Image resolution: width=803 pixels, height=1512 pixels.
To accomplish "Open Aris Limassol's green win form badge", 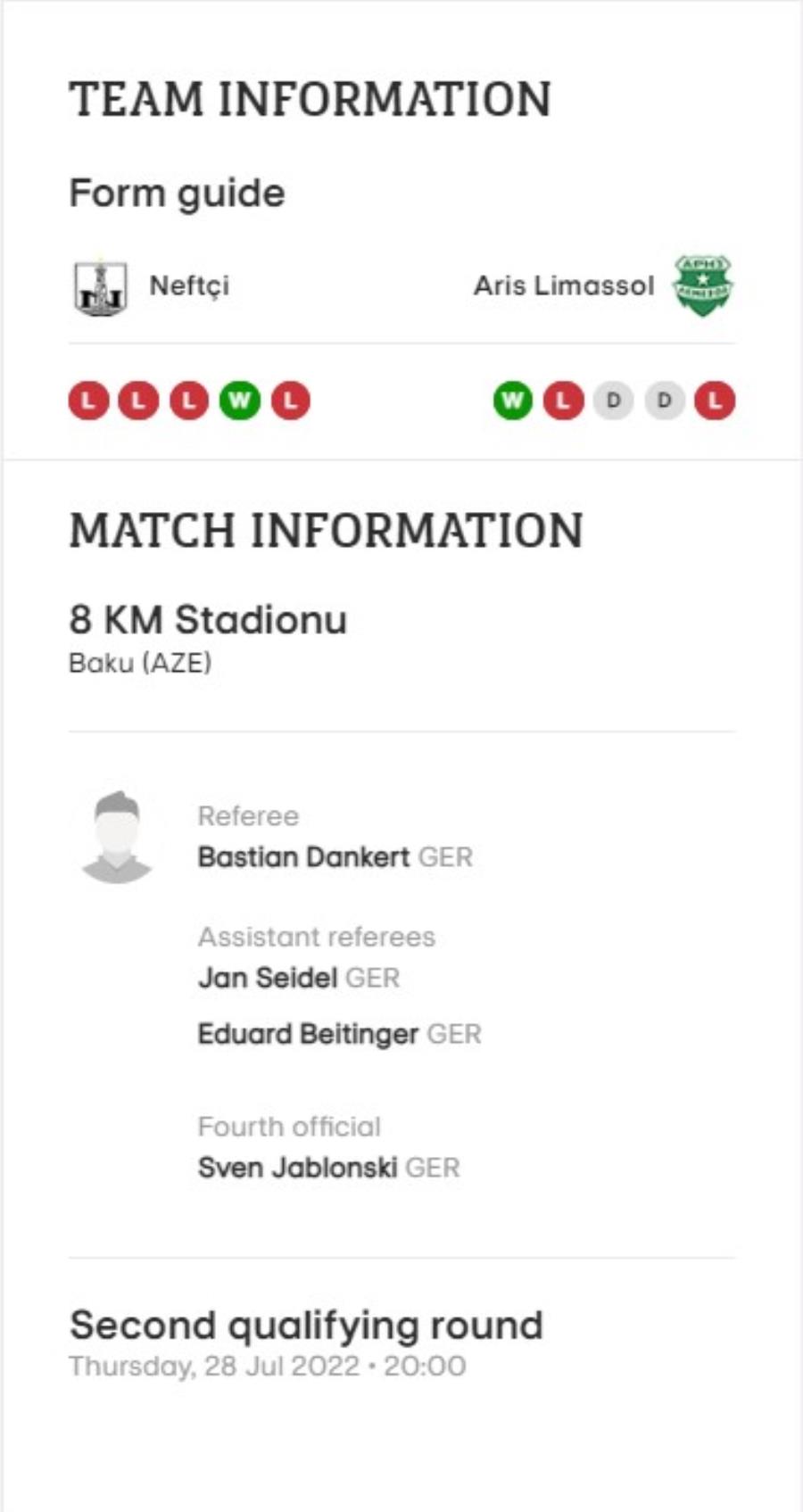I will [512, 401].
